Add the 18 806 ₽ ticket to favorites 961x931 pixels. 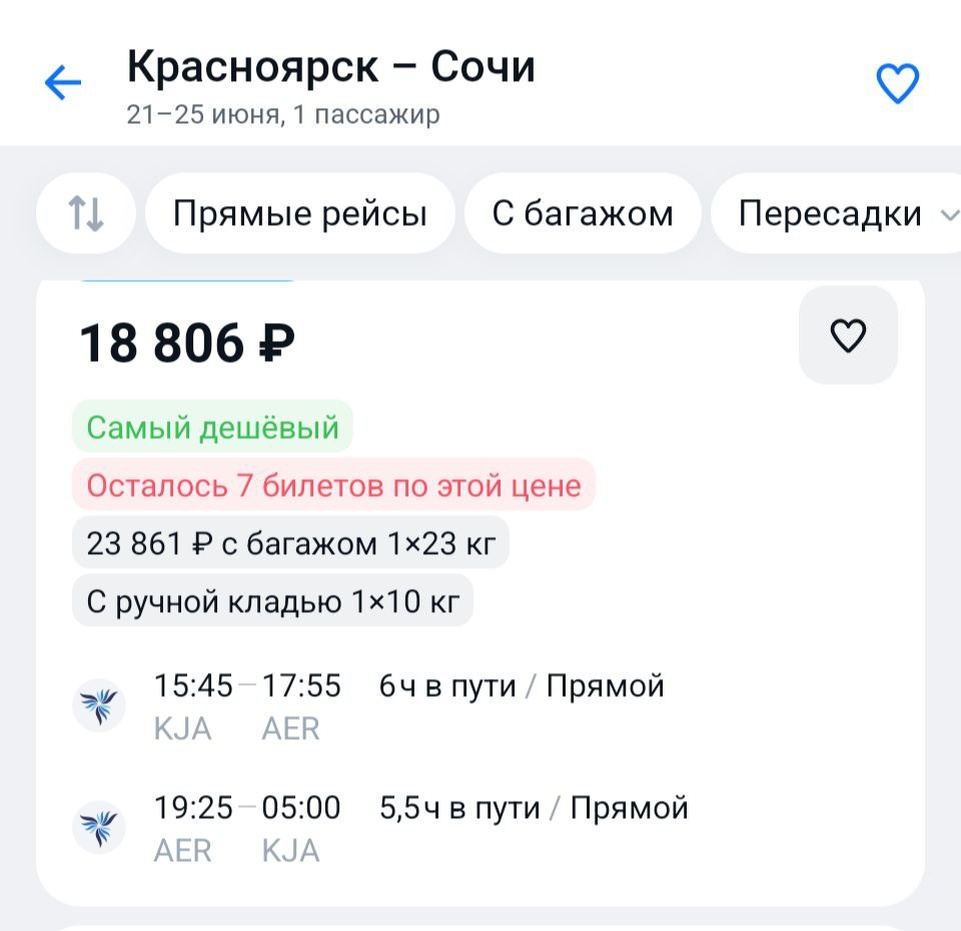click(848, 336)
